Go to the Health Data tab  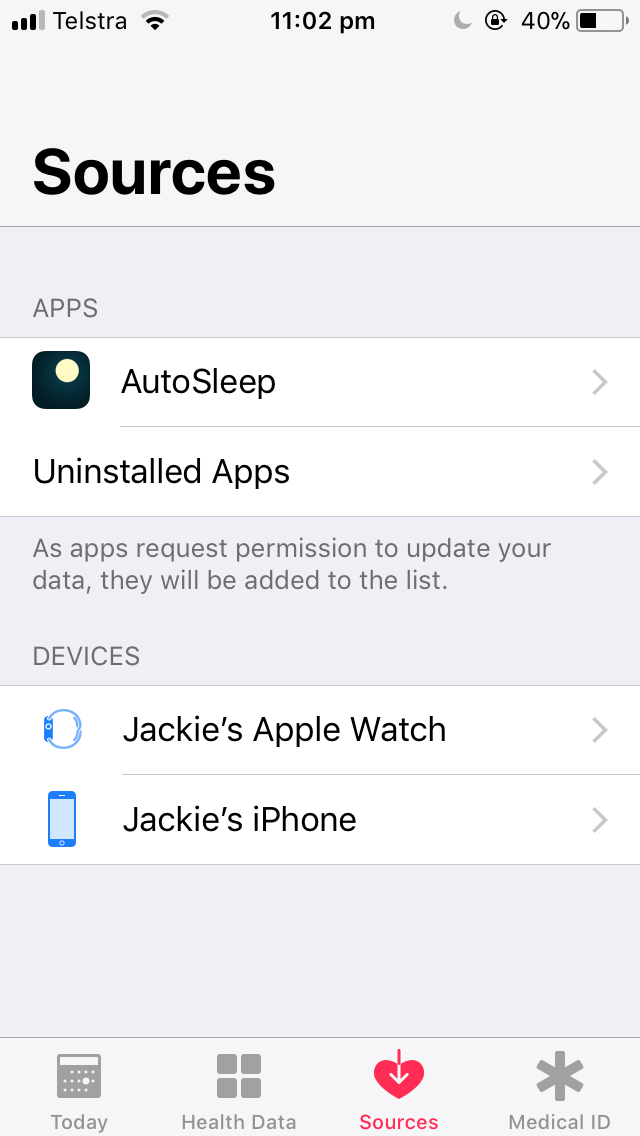pos(239,1090)
